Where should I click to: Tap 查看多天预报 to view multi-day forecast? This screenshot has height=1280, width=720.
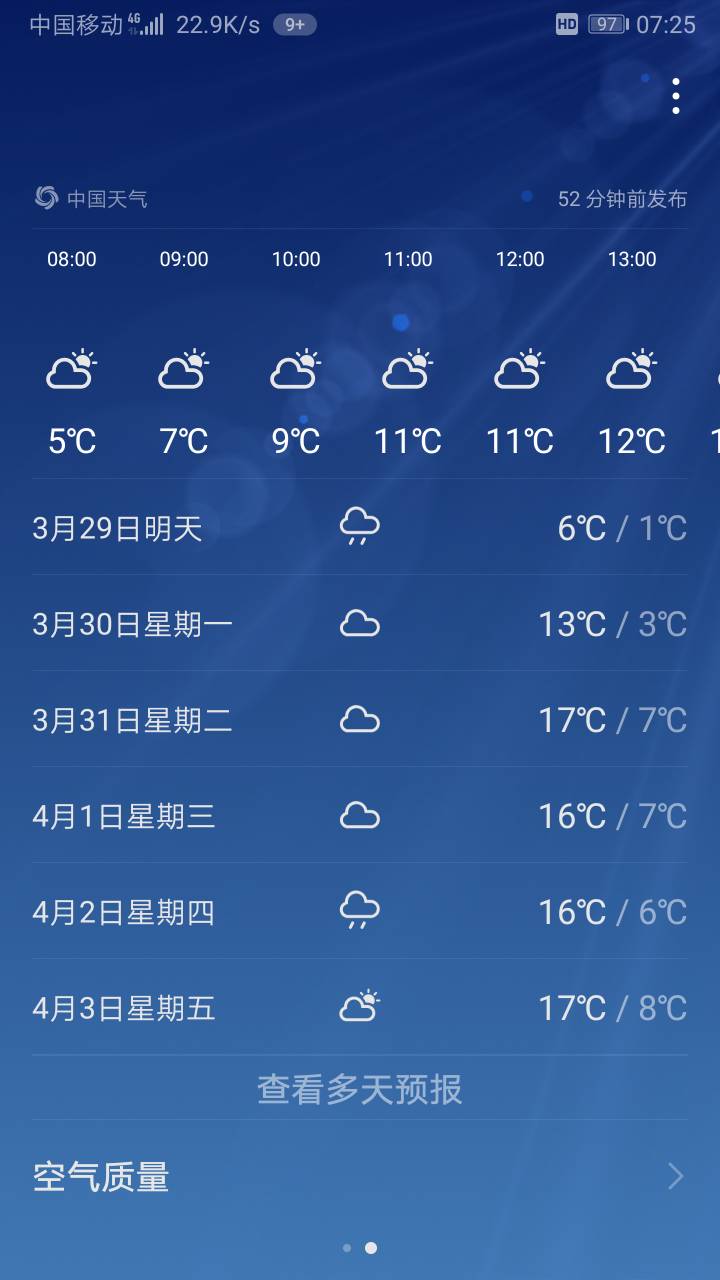[x=360, y=1089]
